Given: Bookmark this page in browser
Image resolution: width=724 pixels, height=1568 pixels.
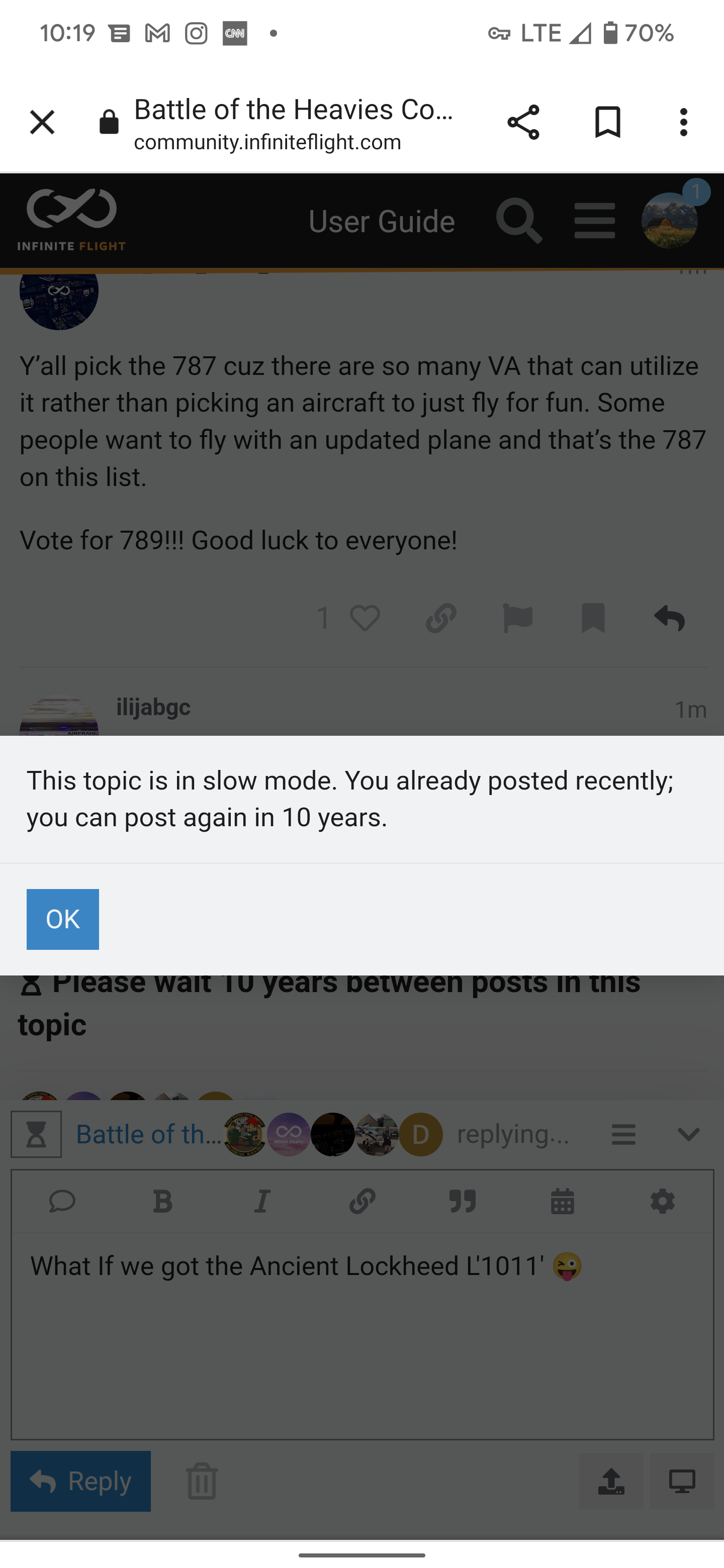Looking at the screenshot, I should [x=607, y=122].
